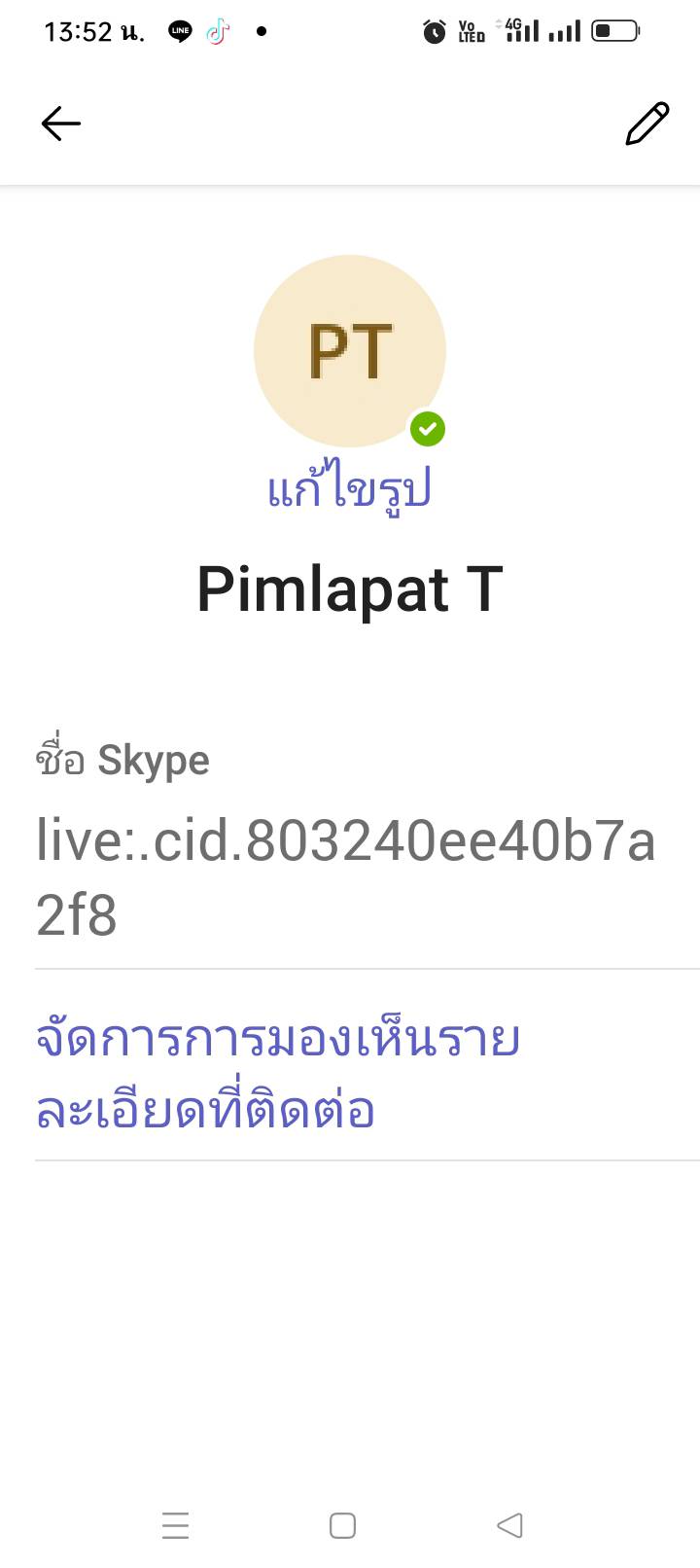Tap the แก้ไขรูป edit photo link
The width and height of the screenshot is (700, 1568).
coord(349,487)
